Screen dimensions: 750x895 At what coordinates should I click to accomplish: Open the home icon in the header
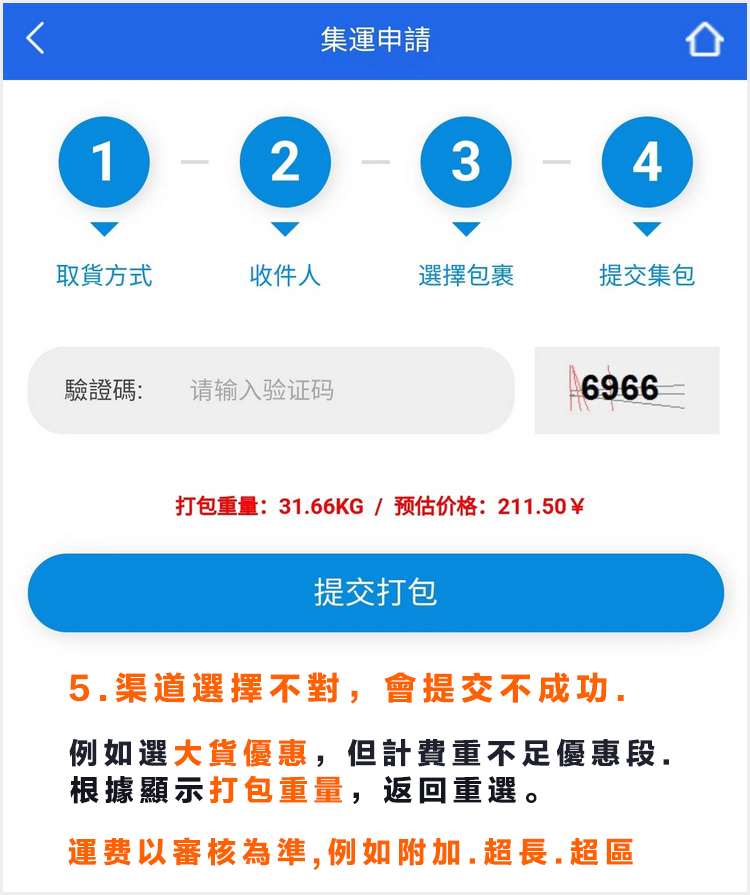(x=704, y=40)
